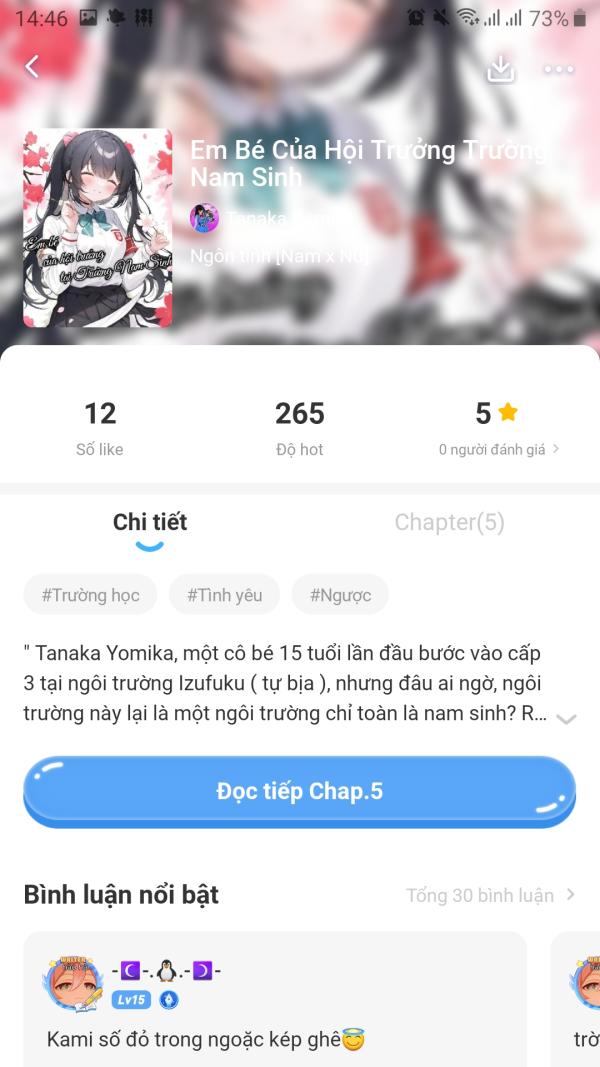The image size is (600, 1067).
Task: Open the story cover image
Action: [98, 228]
